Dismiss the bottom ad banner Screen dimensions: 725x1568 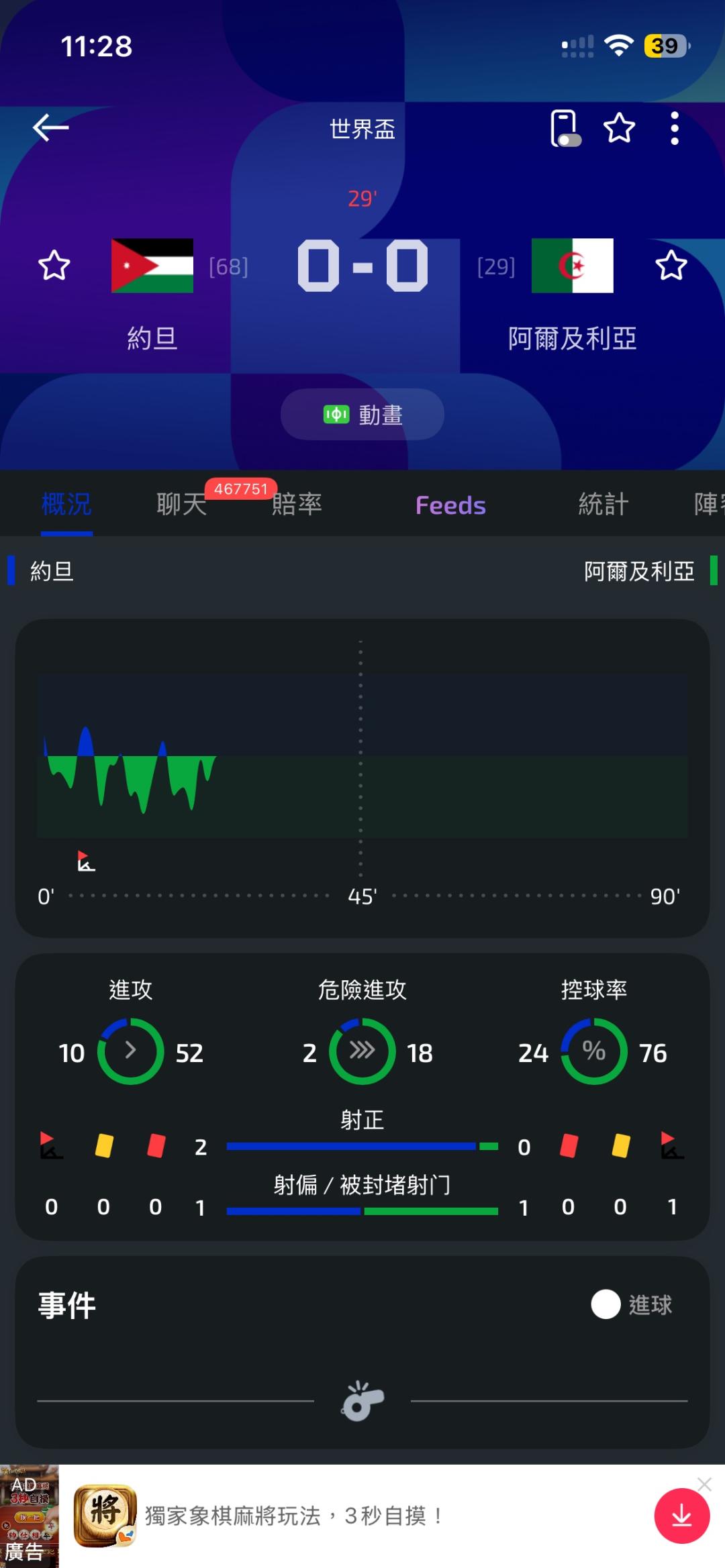[x=704, y=1484]
